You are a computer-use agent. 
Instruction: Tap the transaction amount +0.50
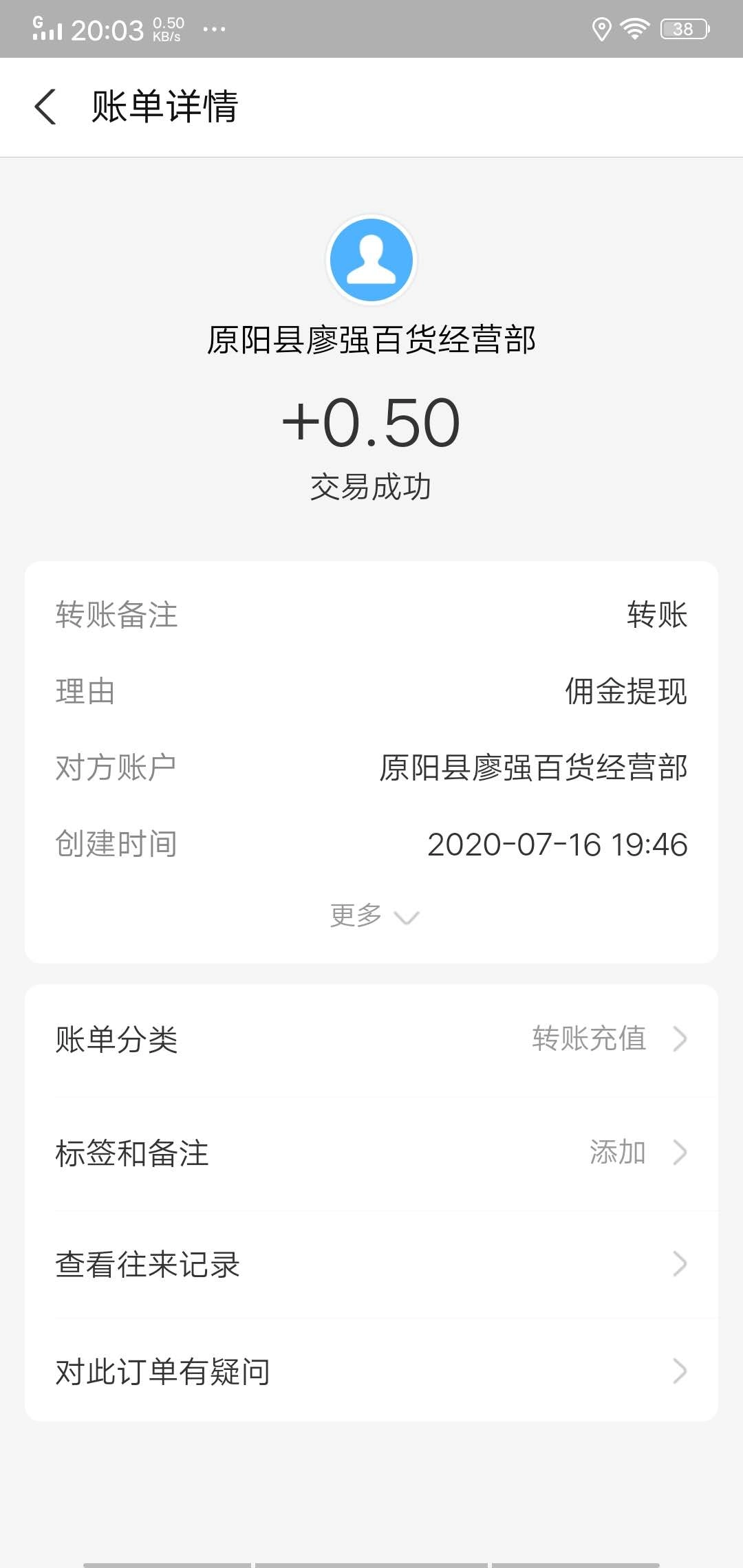click(x=371, y=422)
